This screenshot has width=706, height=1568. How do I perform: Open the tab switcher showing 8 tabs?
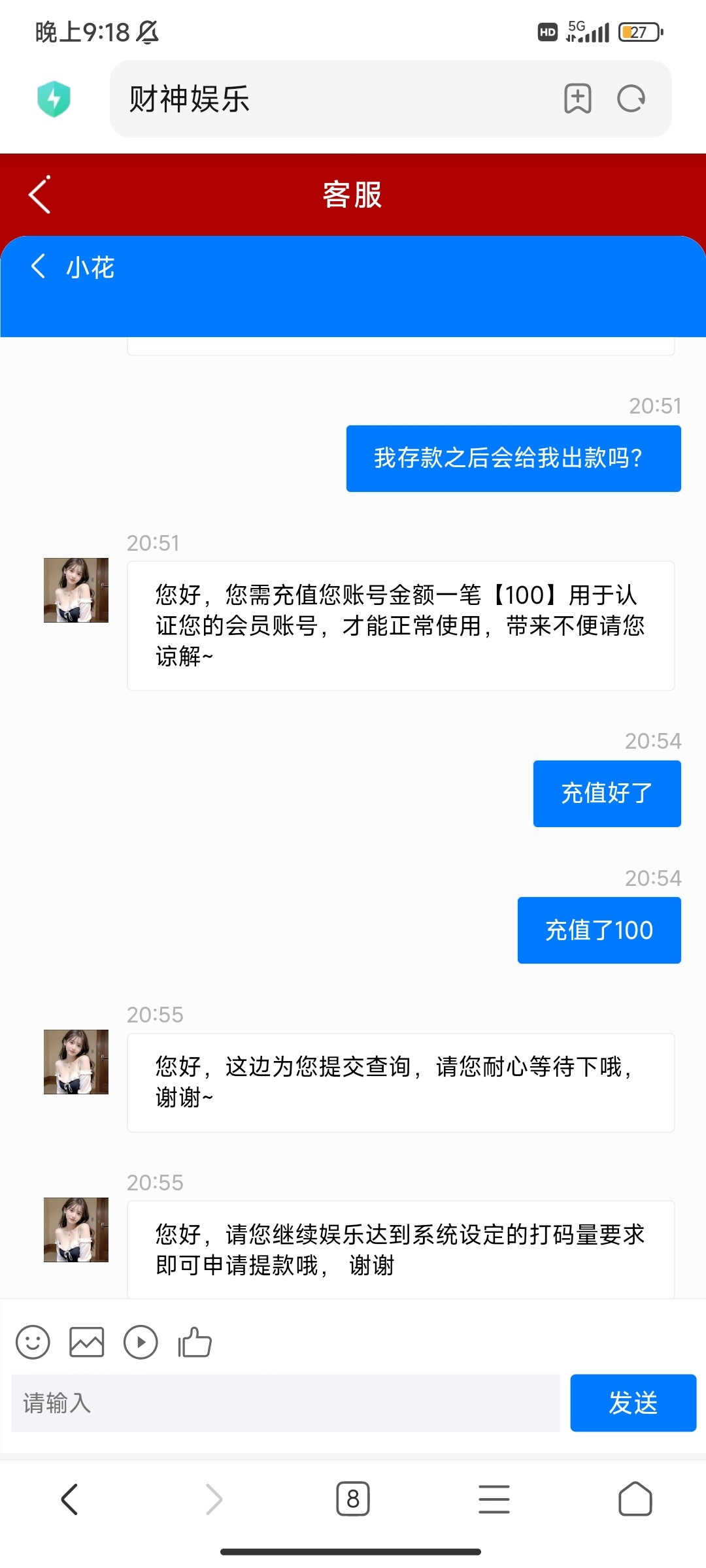click(353, 1499)
